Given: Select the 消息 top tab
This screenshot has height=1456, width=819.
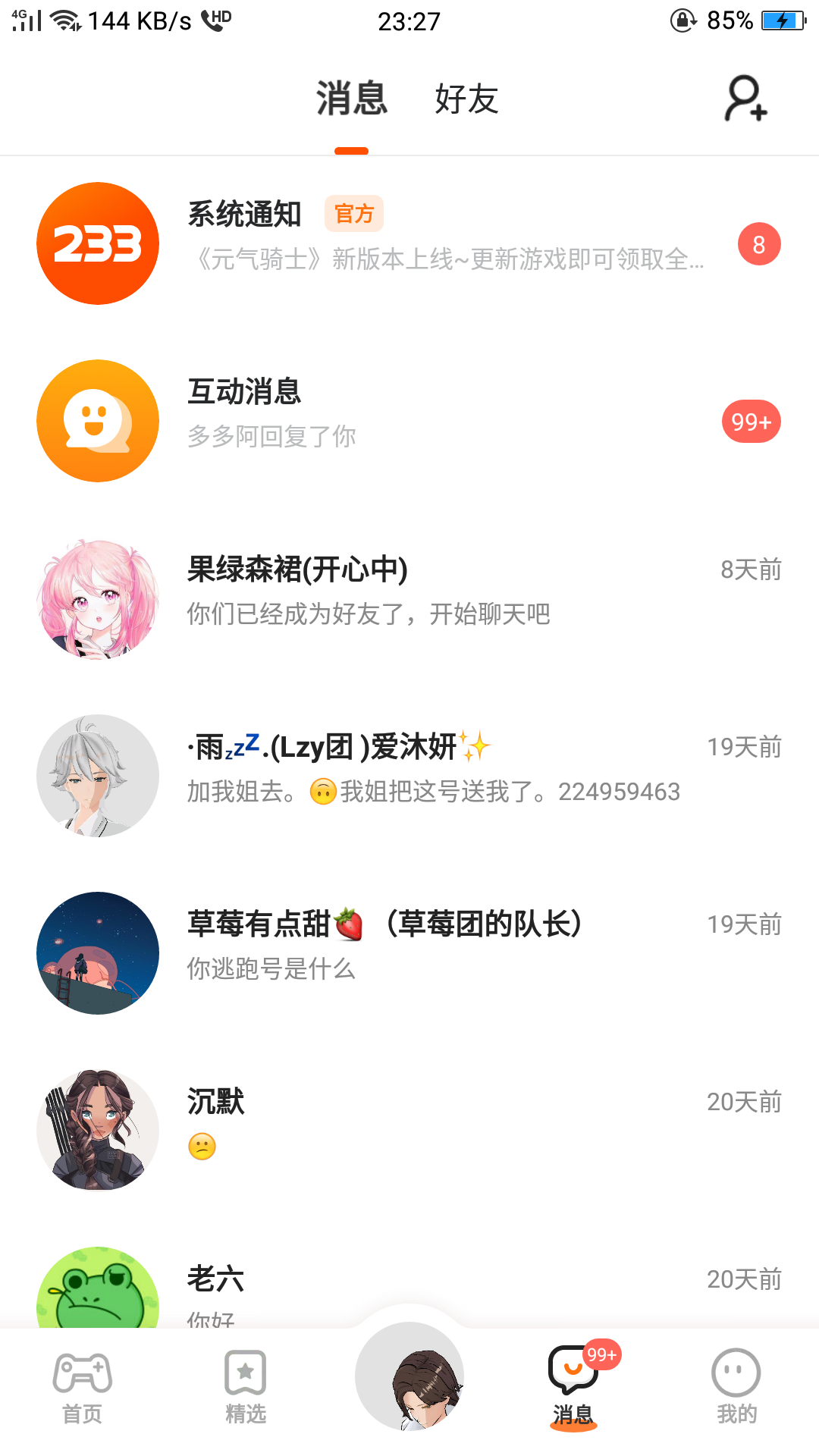Looking at the screenshot, I should pos(351,99).
